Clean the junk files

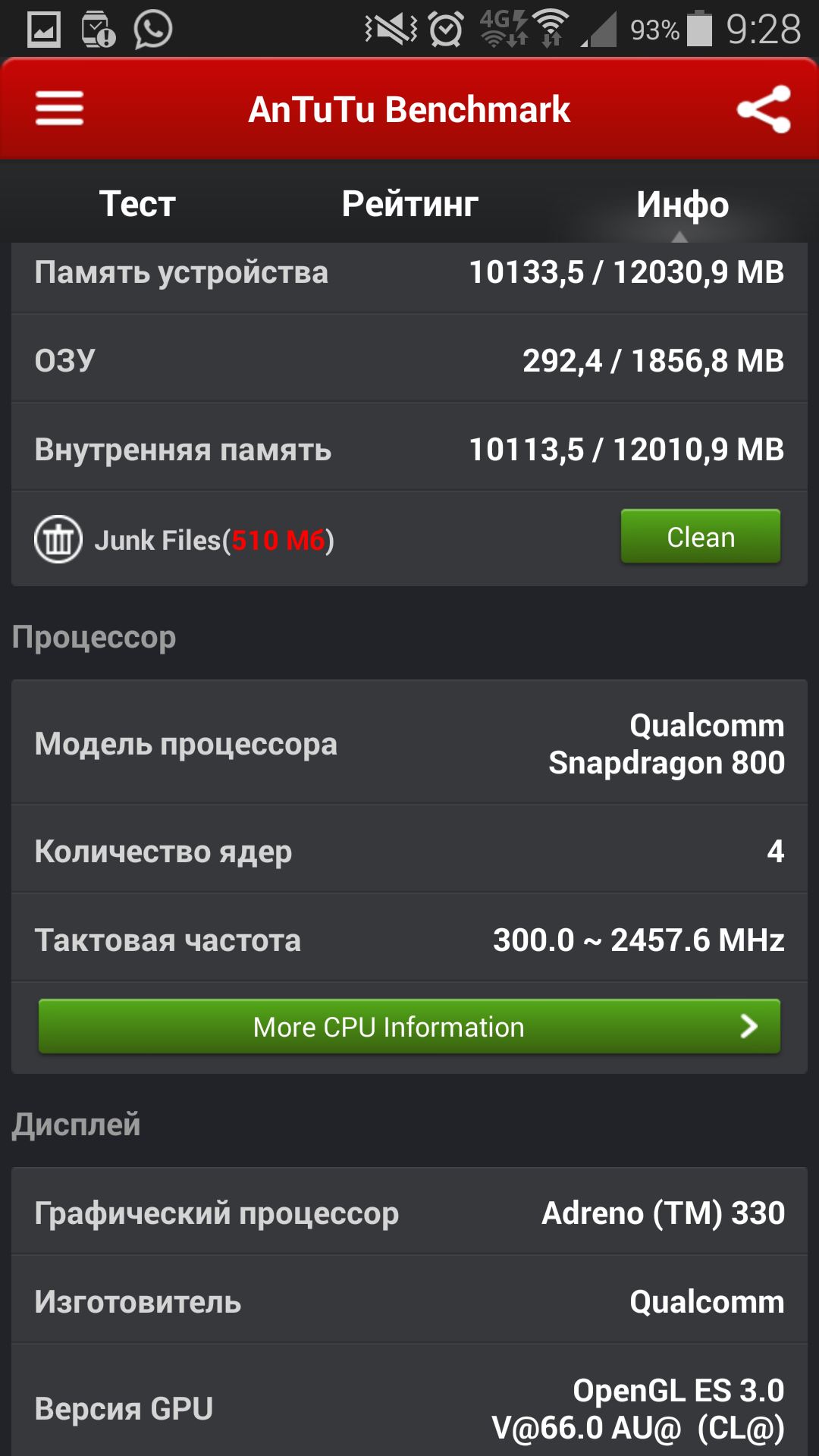pyautogui.click(x=701, y=536)
